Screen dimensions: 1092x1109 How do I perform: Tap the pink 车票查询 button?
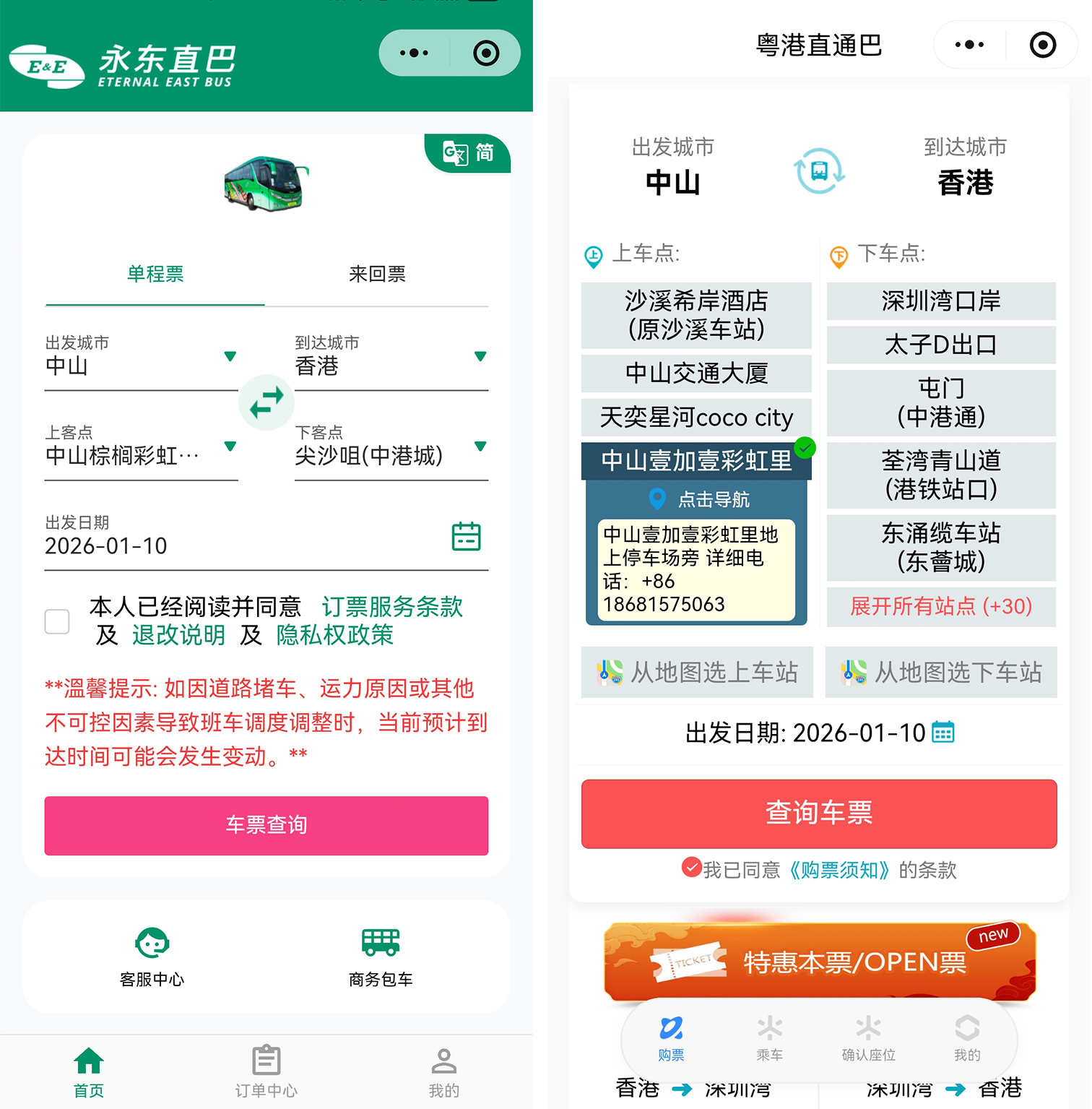pos(266,825)
